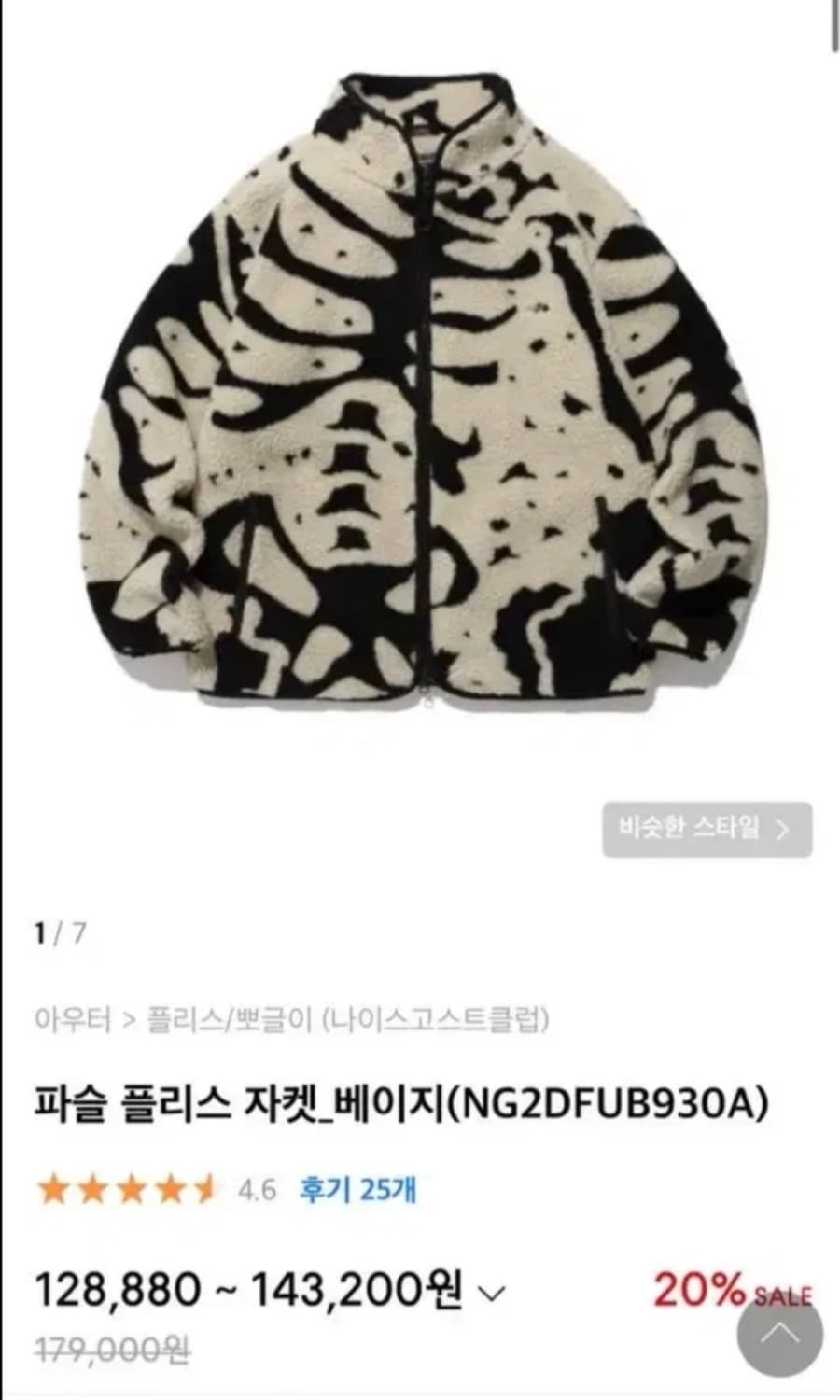Tap the middle star of the rating row
840x1400 pixels.
pyautogui.click(x=130, y=1189)
